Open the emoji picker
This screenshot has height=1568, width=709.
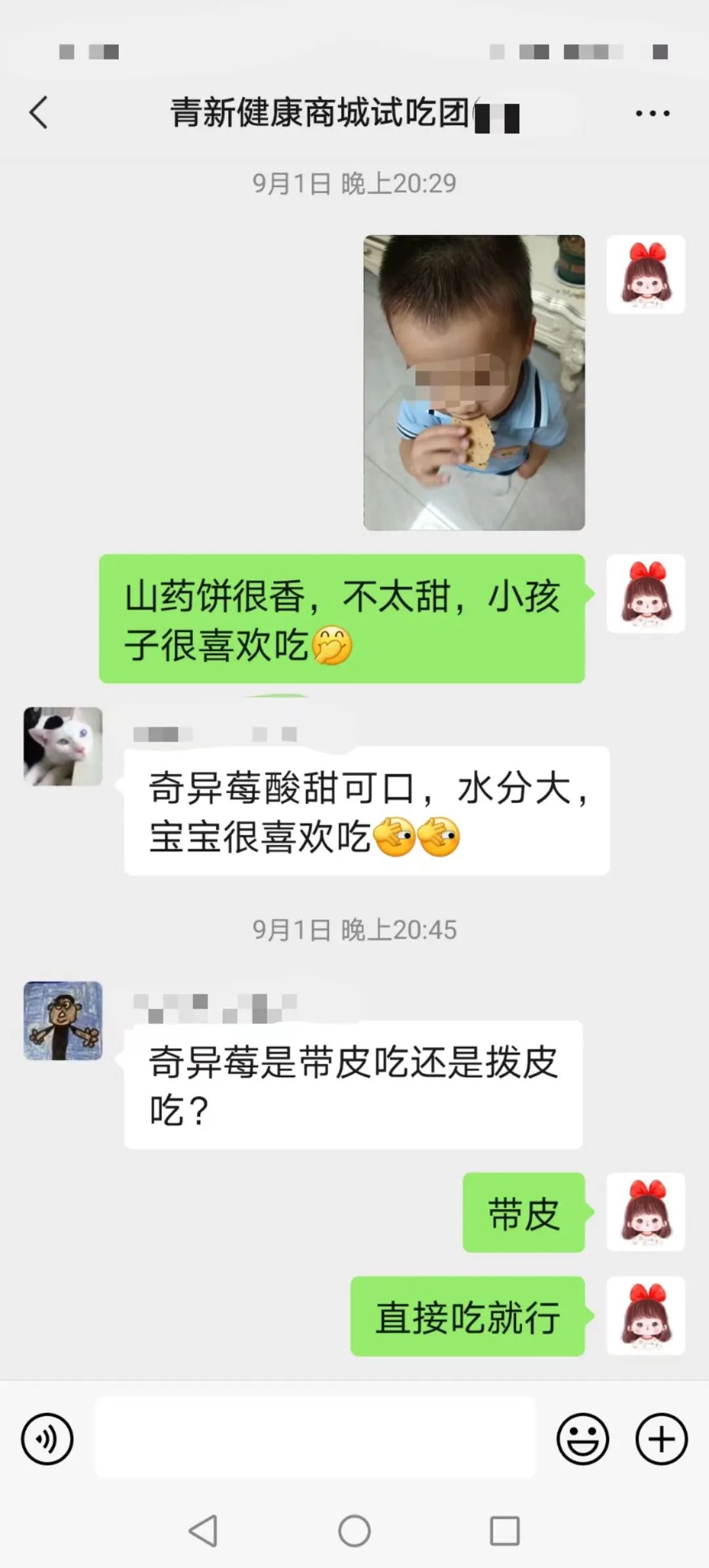[582, 1439]
